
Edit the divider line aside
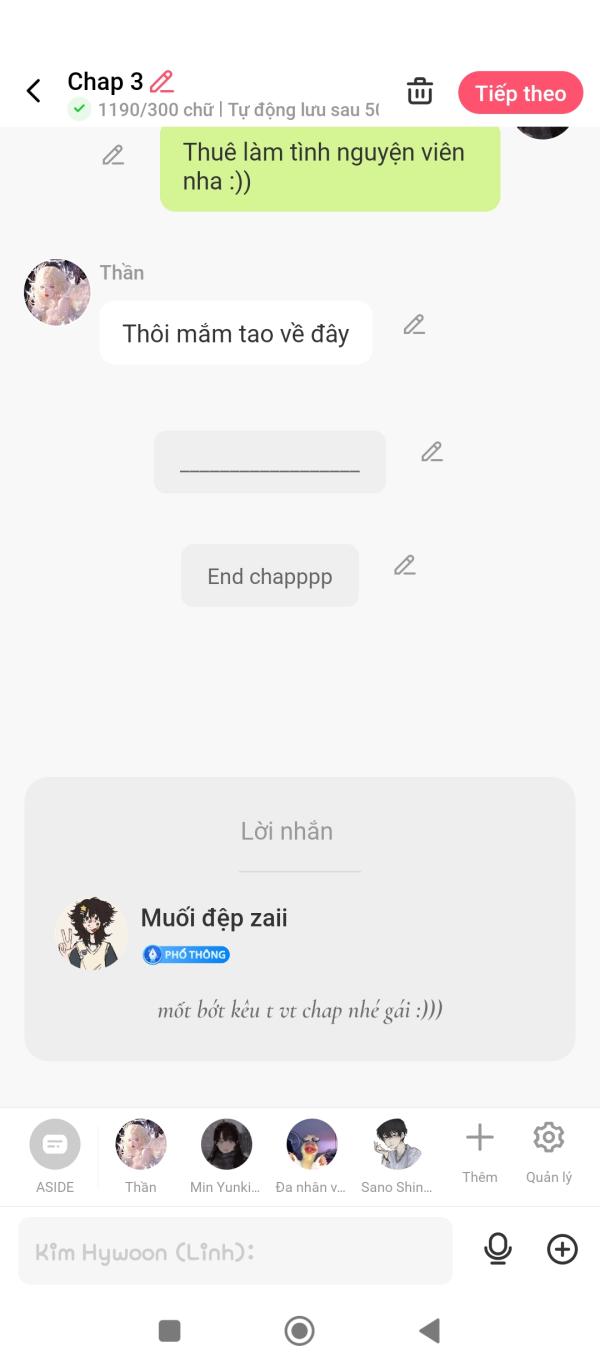point(431,452)
